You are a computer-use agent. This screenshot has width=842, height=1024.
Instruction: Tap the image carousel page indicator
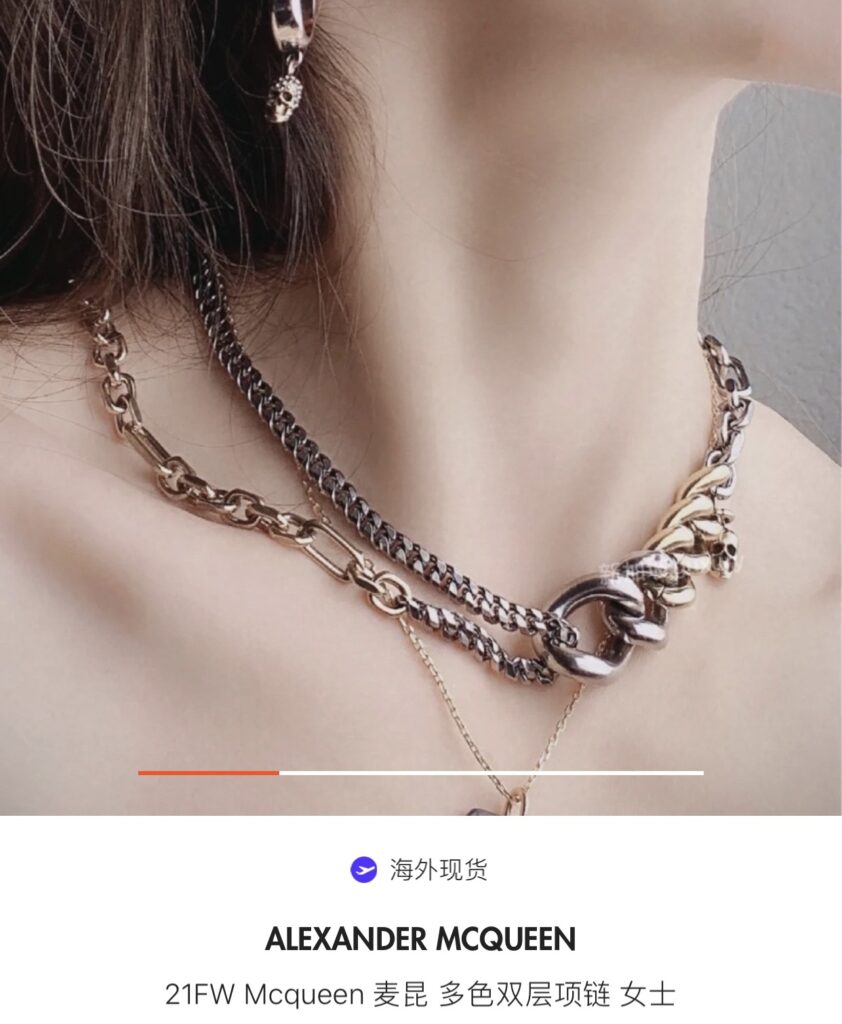tap(420, 772)
